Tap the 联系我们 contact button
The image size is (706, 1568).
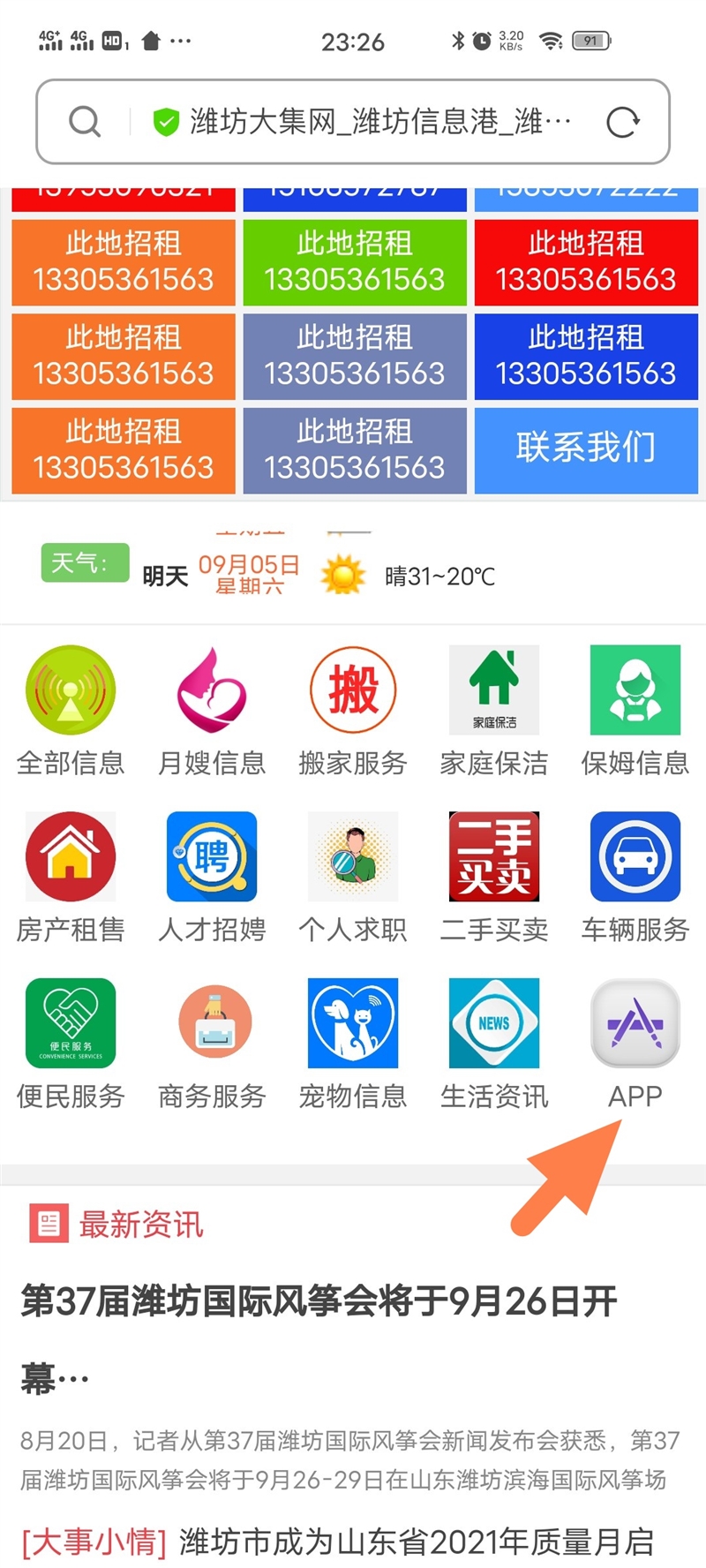(x=586, y=449)
